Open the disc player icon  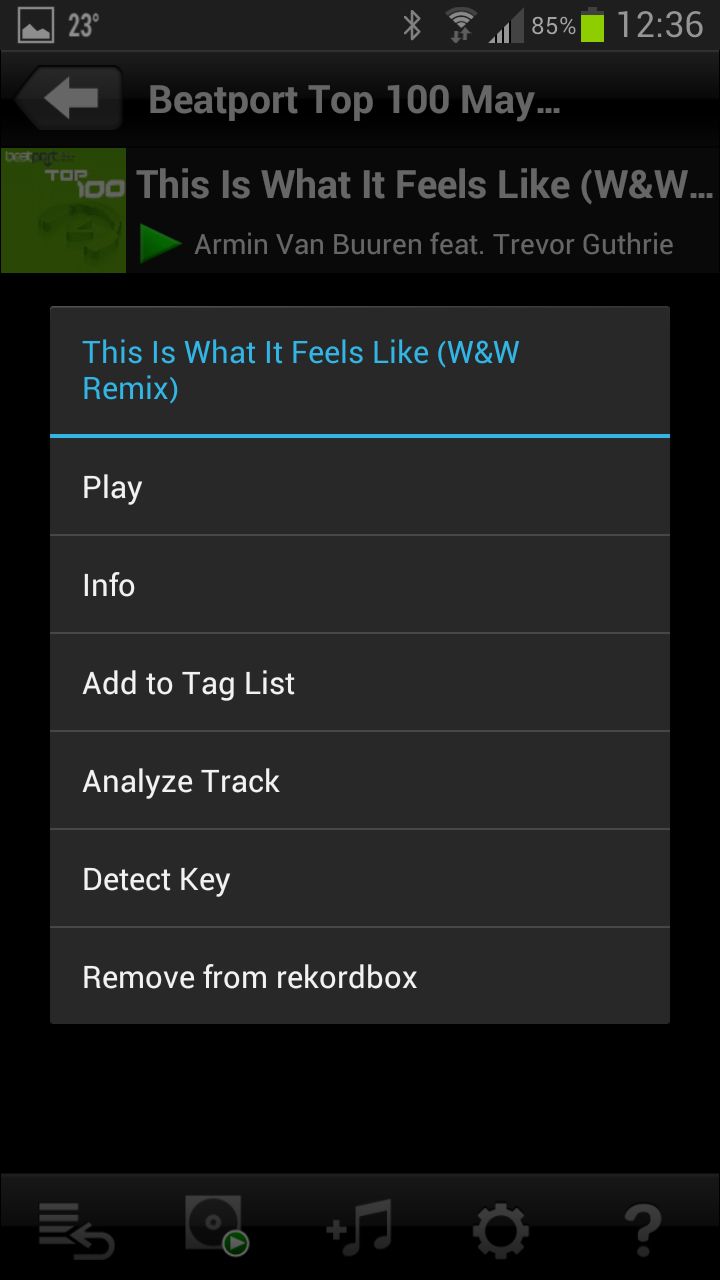tap(216, 1226)
